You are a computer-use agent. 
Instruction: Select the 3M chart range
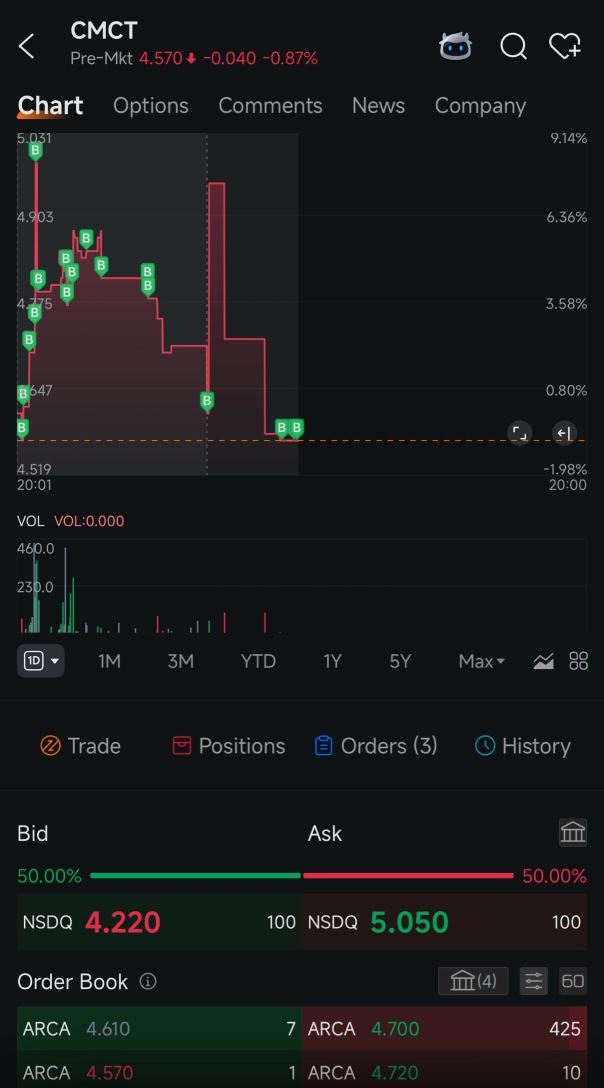click(x=181, y=661)
